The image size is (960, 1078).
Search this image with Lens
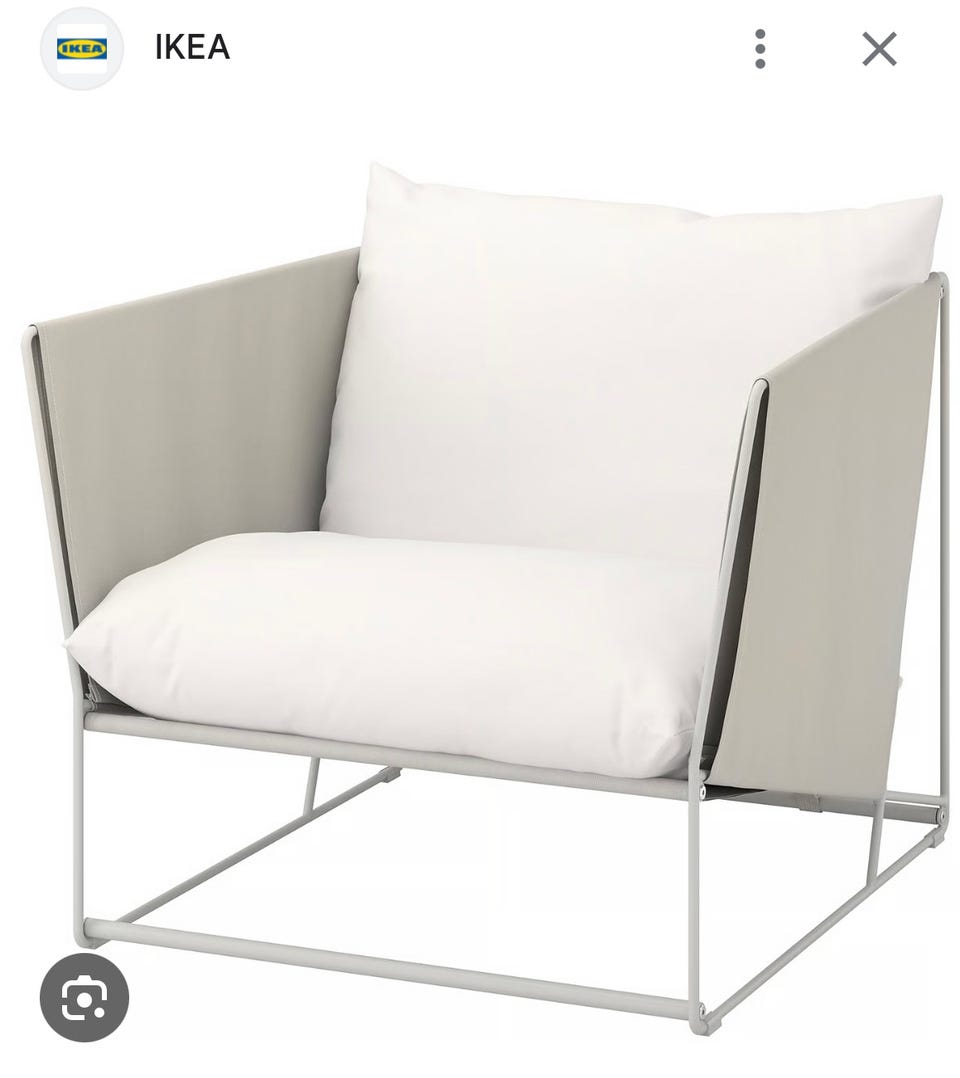pyautogui.click(x=84, y=997)
